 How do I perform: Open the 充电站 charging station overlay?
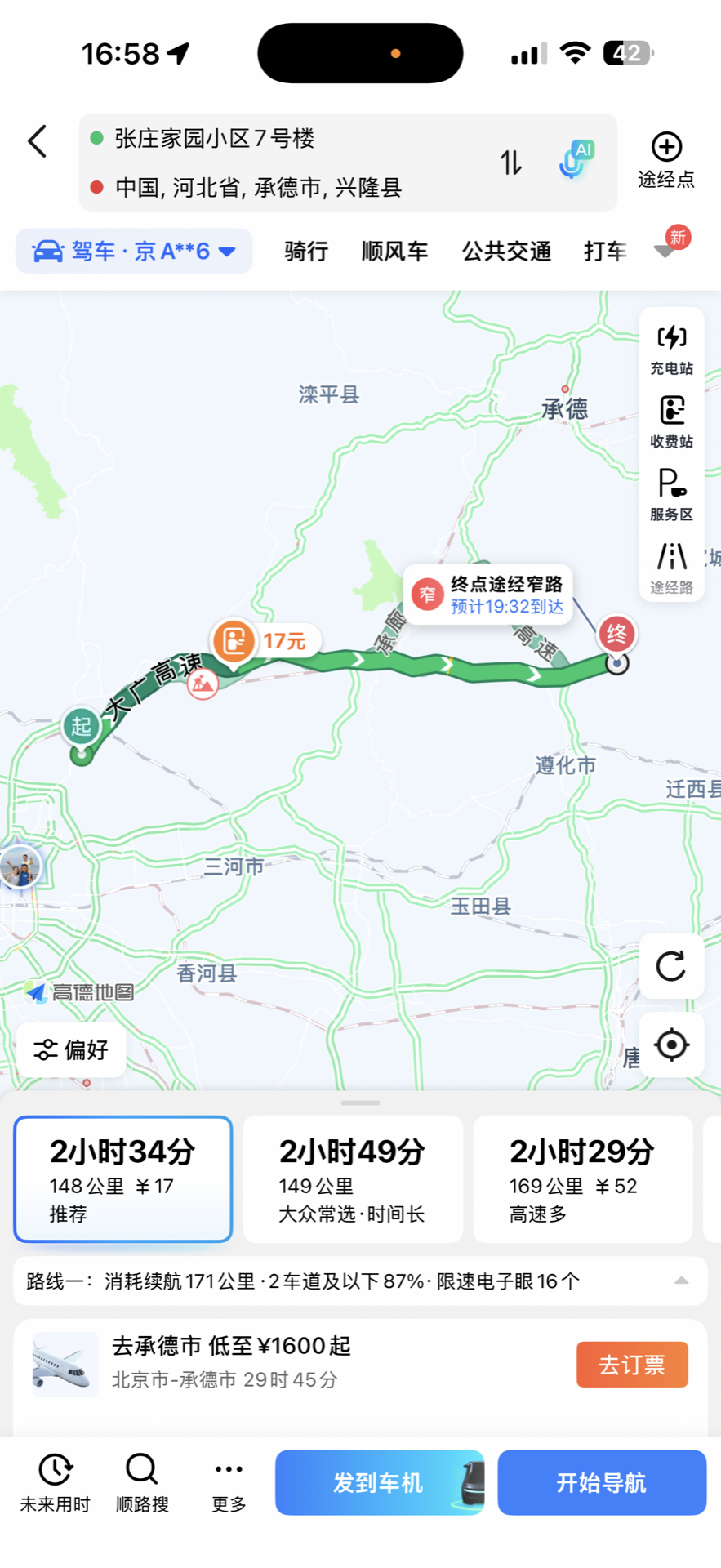pos(670,347)
